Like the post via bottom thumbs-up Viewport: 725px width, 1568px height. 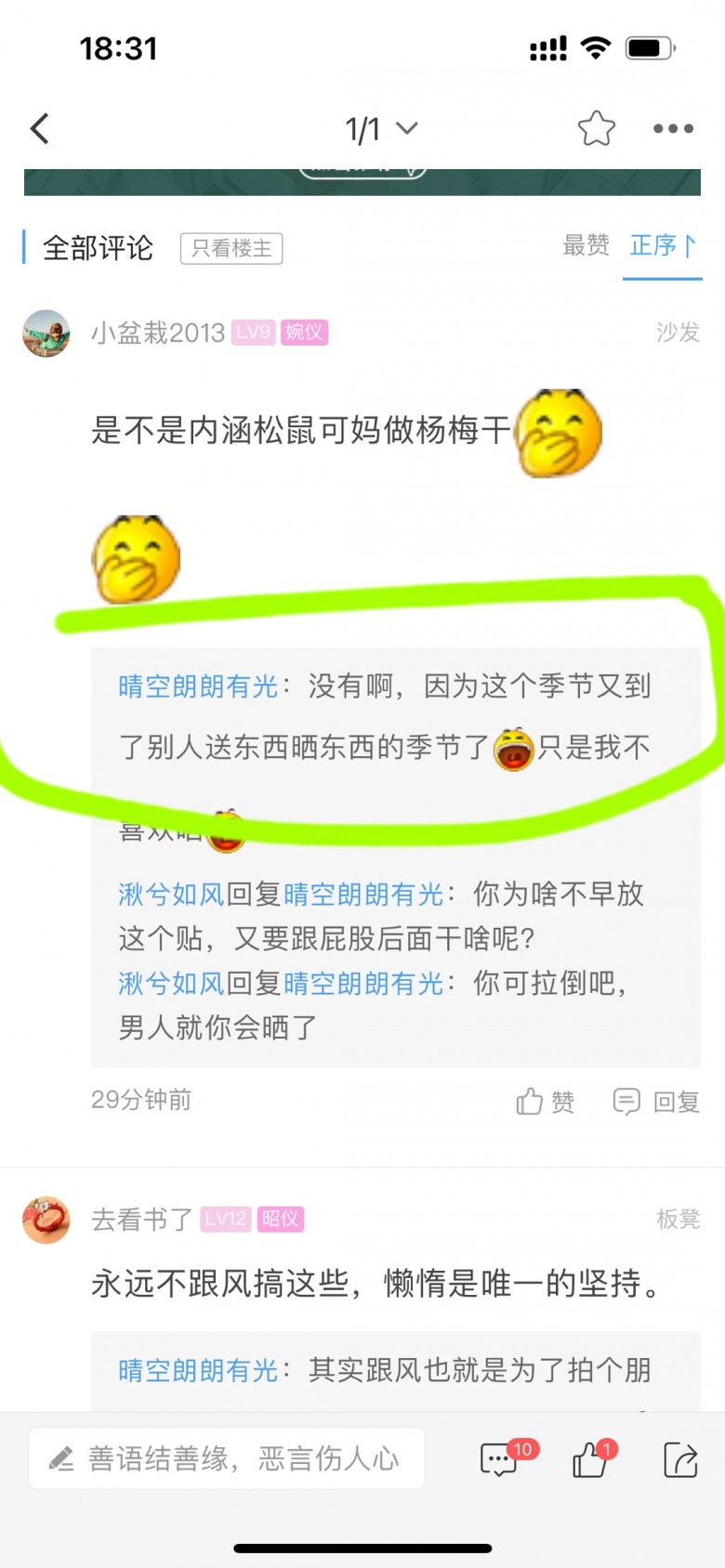pyautogui.click(x=589, y=1460)
